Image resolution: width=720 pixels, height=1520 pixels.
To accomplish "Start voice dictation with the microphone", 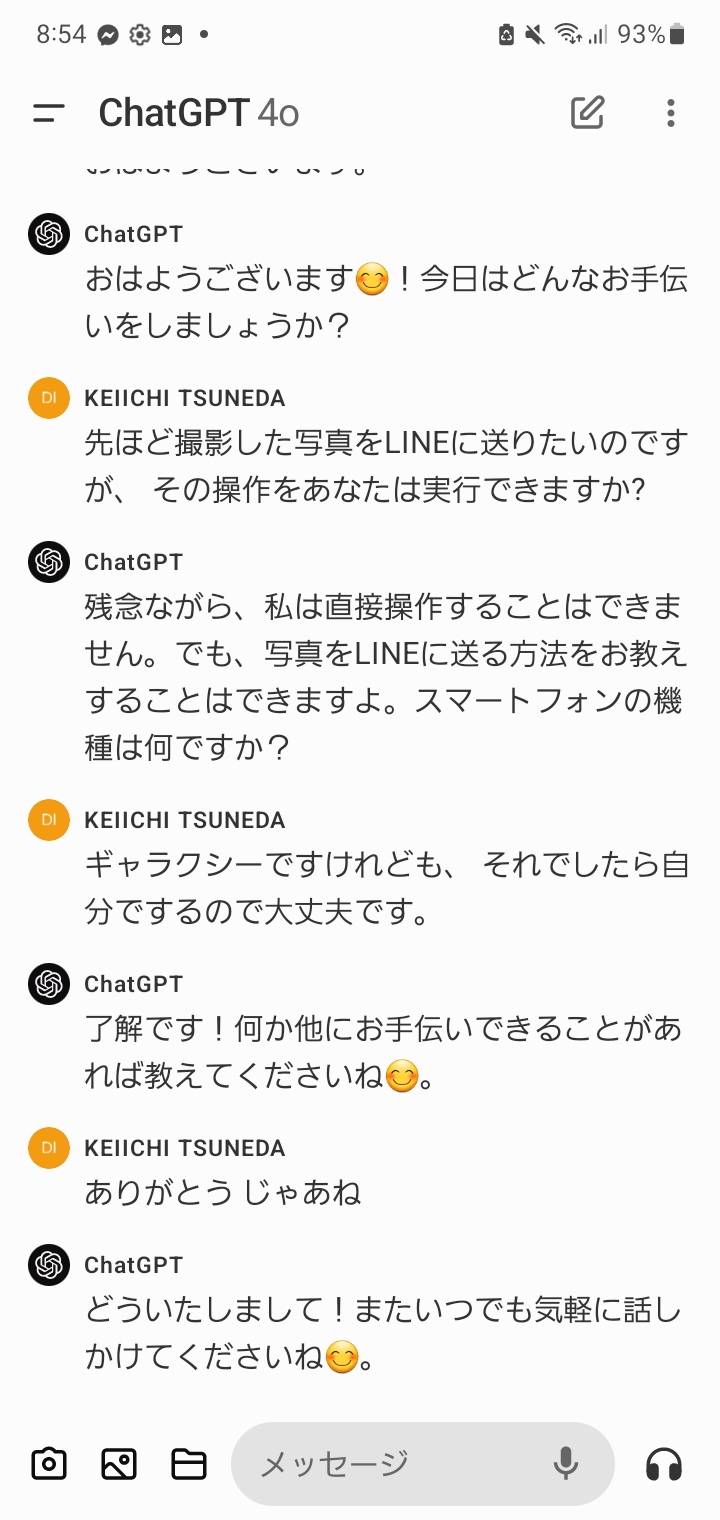I will [x=566, y=1464].
